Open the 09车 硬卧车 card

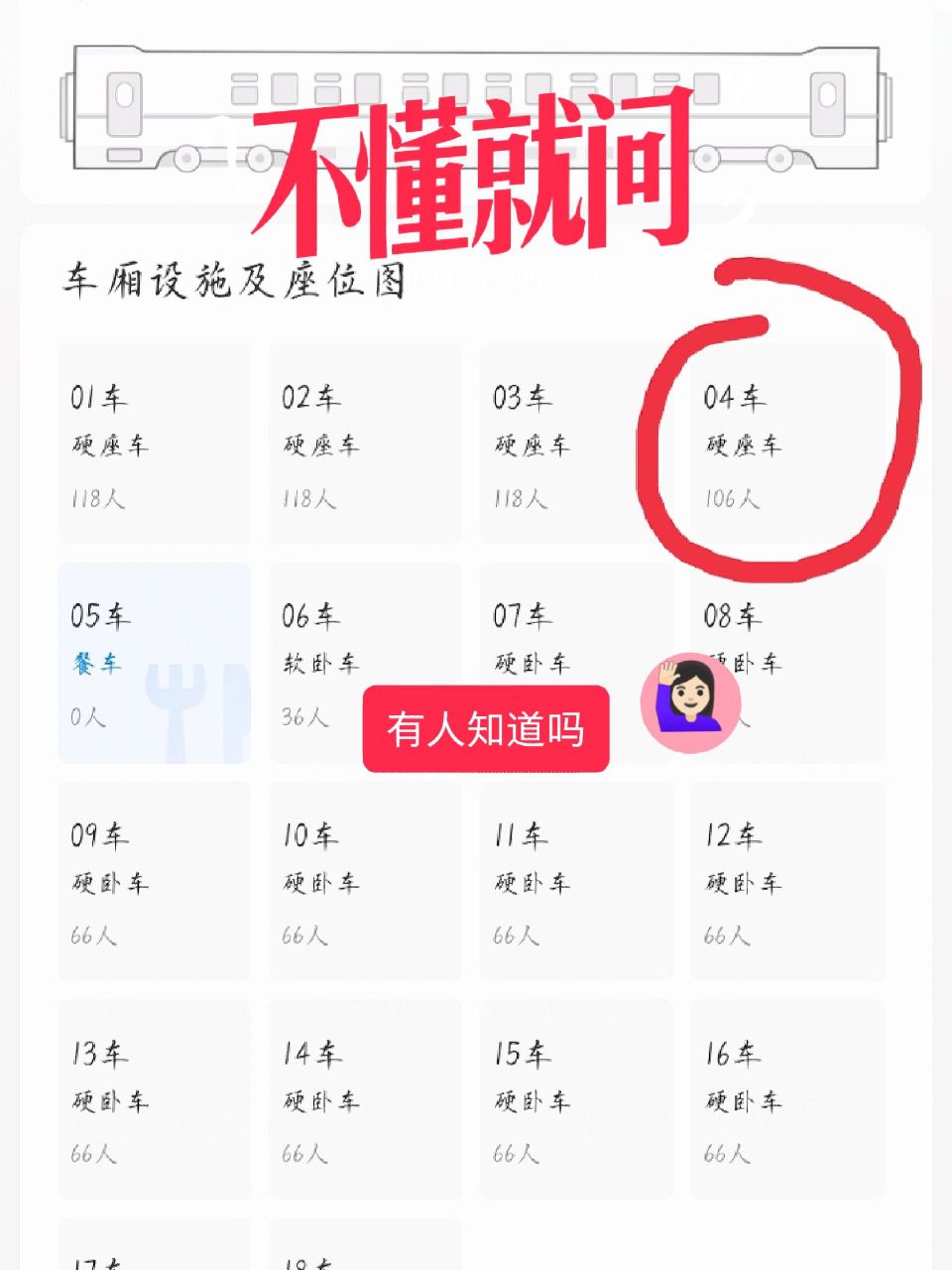point(154,883)
